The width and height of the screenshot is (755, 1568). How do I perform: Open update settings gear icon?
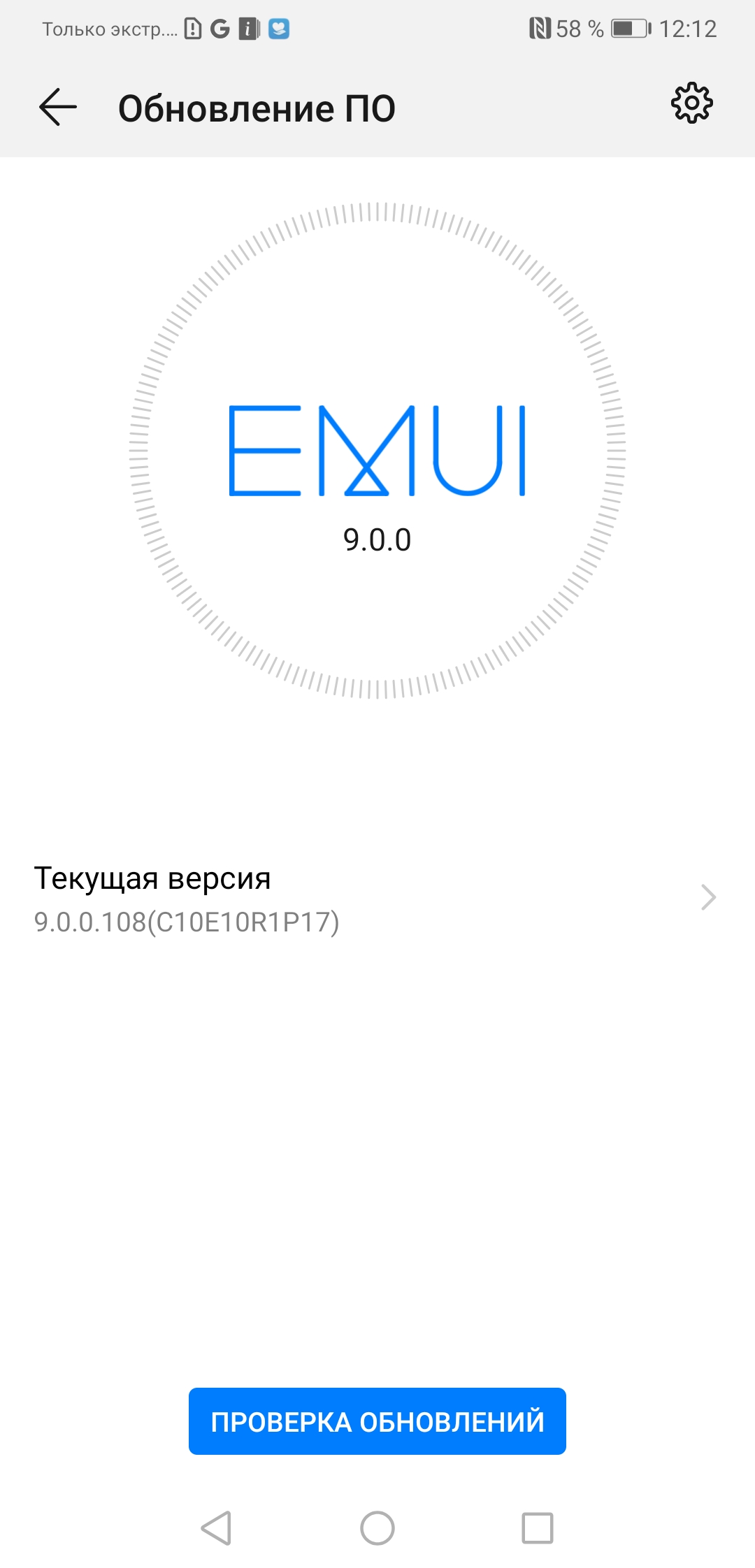click(x=691, y=104)
